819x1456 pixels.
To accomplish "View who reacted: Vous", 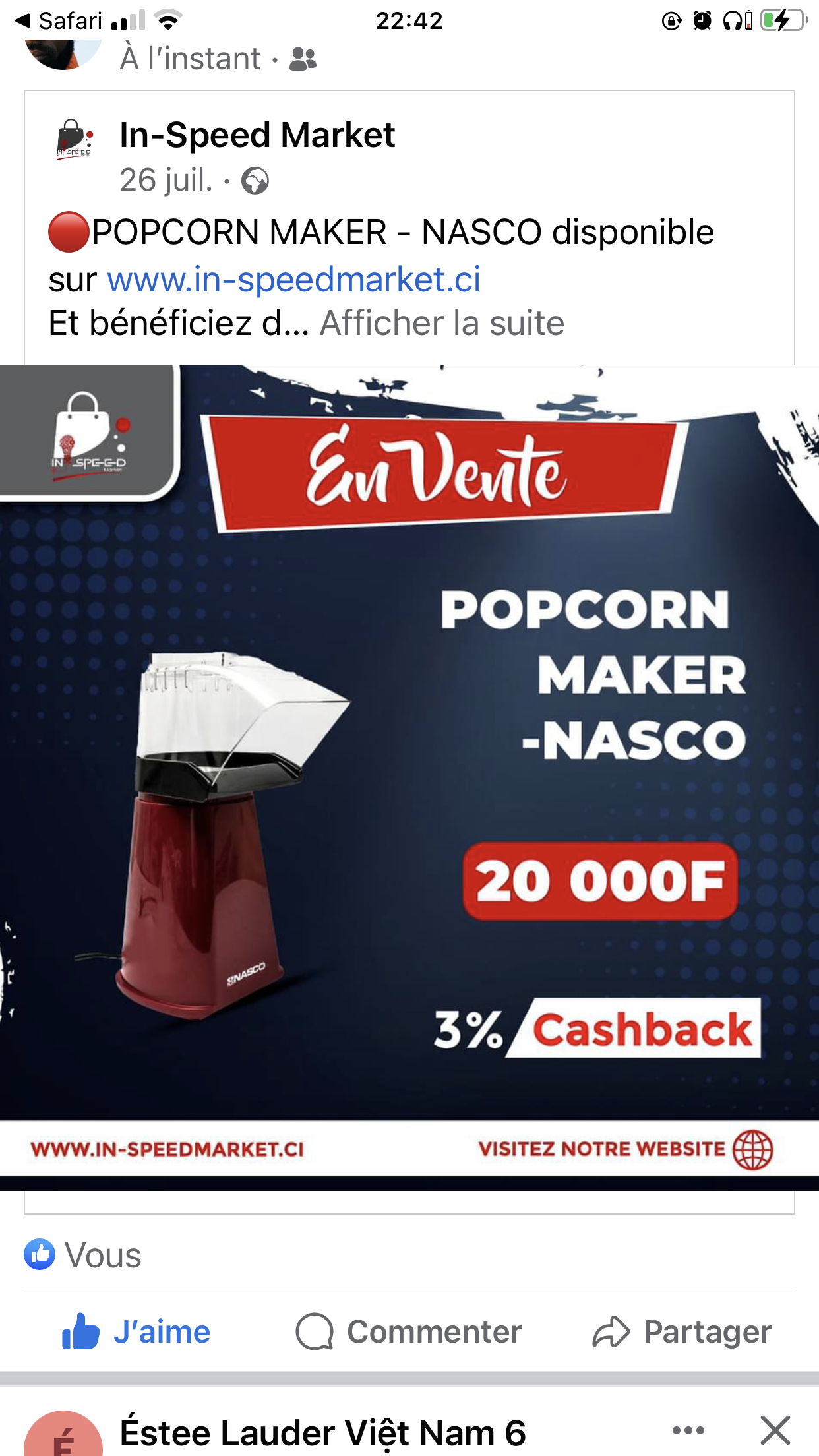I will 84,1255.
